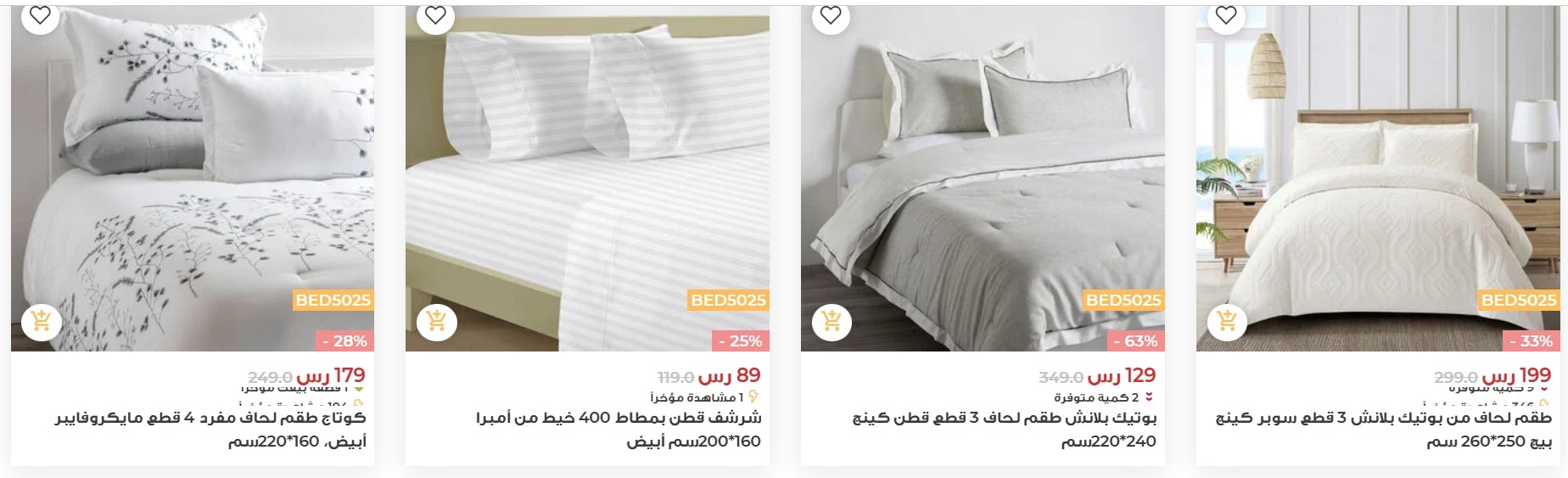Add the 179 SAR comforter set to cart
1568x478 pixels.
(x=41, y=322)
